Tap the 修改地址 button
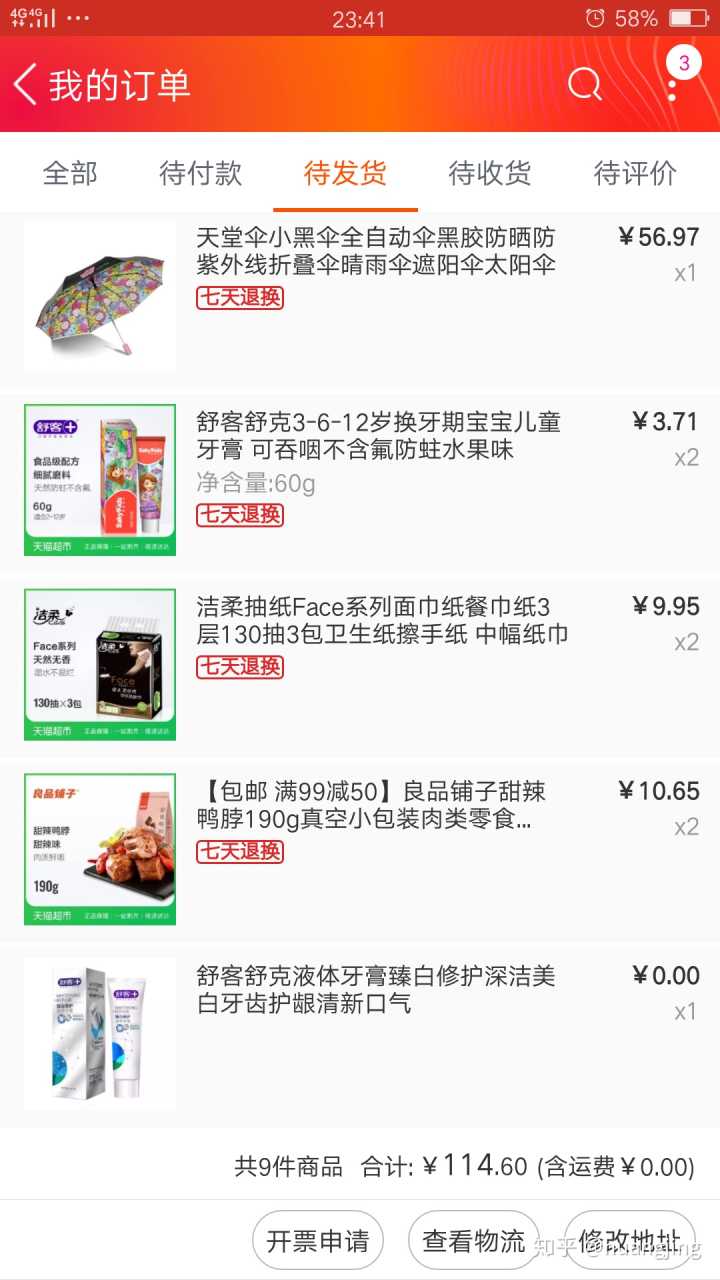 630,1241
